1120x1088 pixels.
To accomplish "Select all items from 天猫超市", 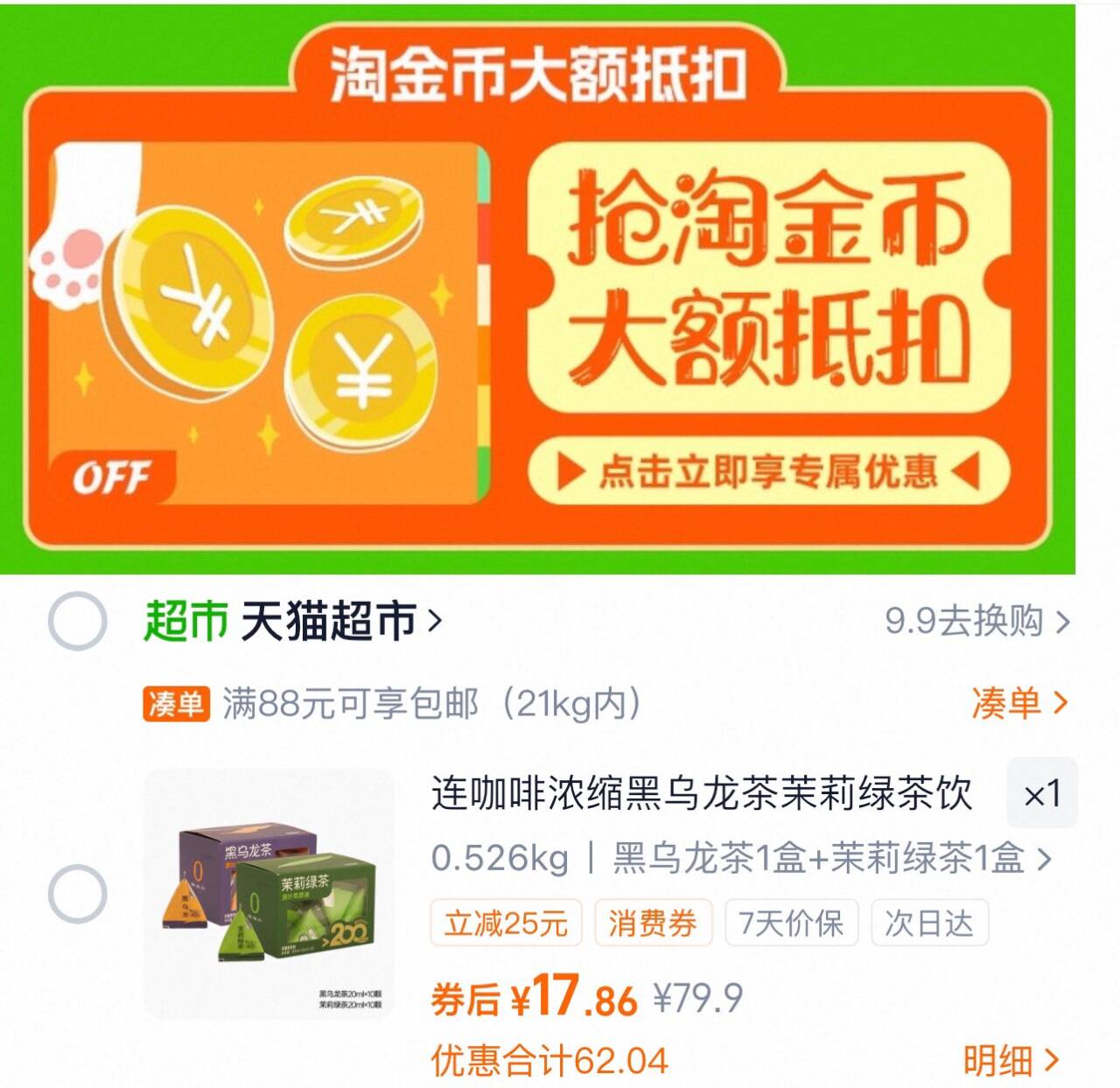I will 77,621.
